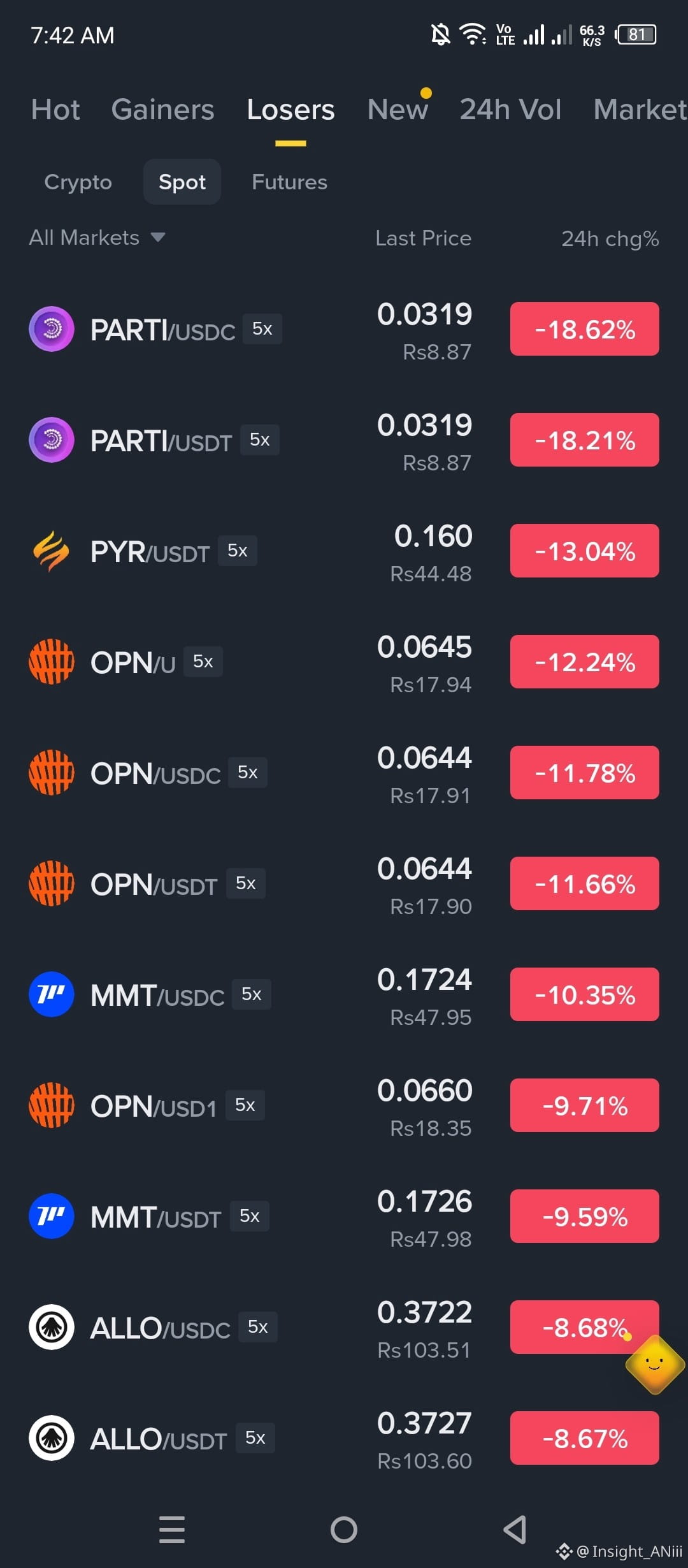Open the PARTI/USDC pair
Screen dimensions: 688x1568
[x=344, y=330]
